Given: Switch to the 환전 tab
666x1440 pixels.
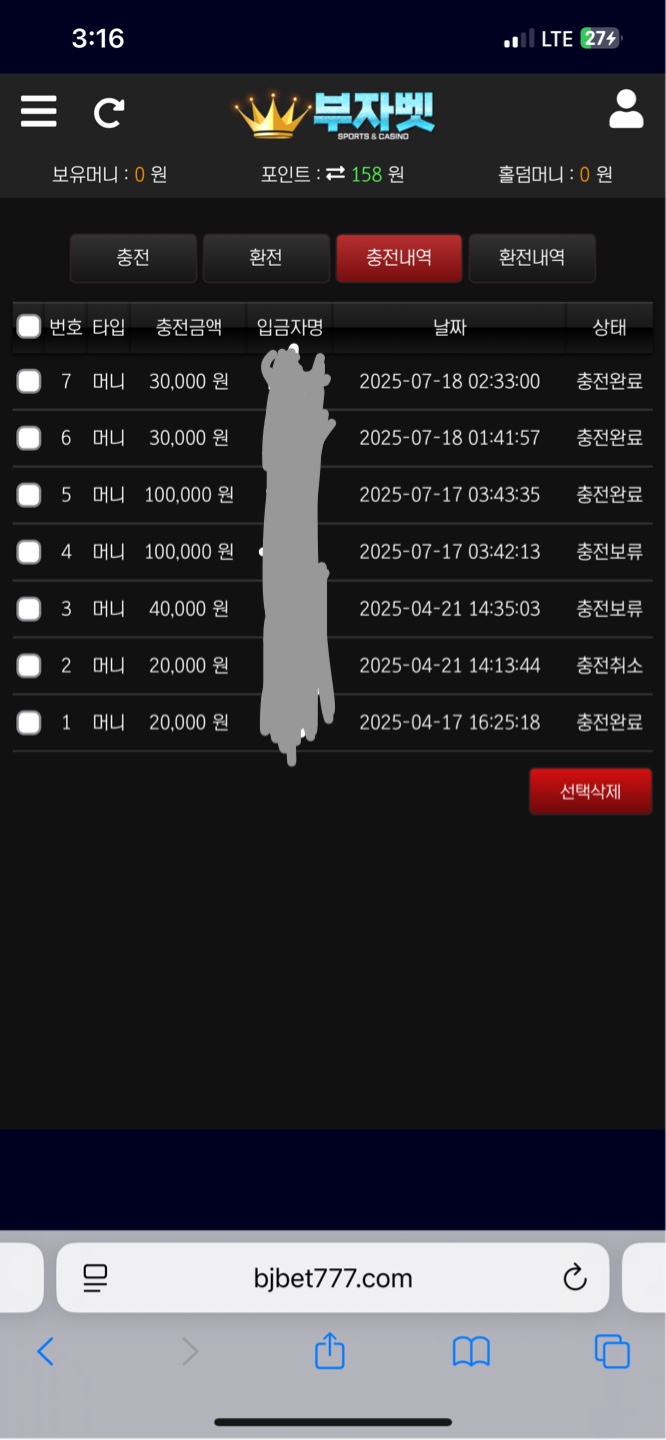Looking at the screenshot, I should click(266, 258).
